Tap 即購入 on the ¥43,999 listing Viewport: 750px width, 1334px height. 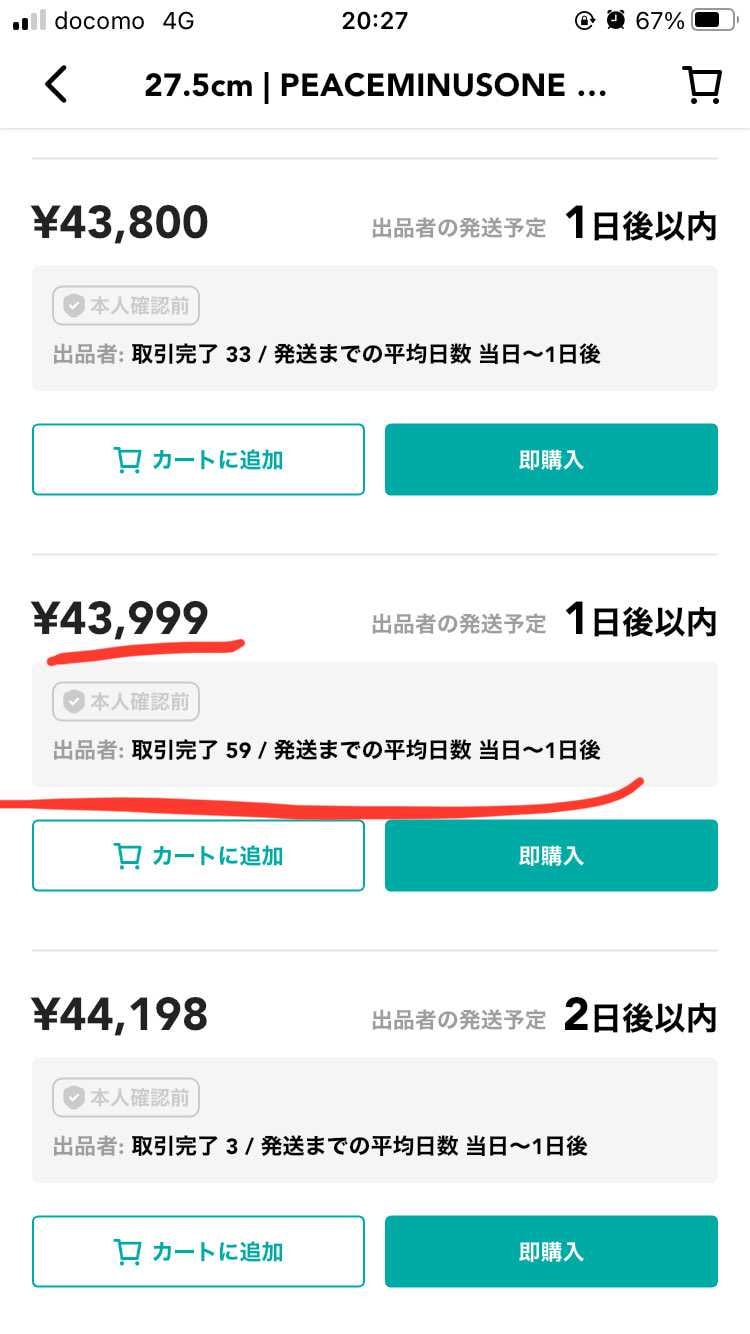point(550,855)
